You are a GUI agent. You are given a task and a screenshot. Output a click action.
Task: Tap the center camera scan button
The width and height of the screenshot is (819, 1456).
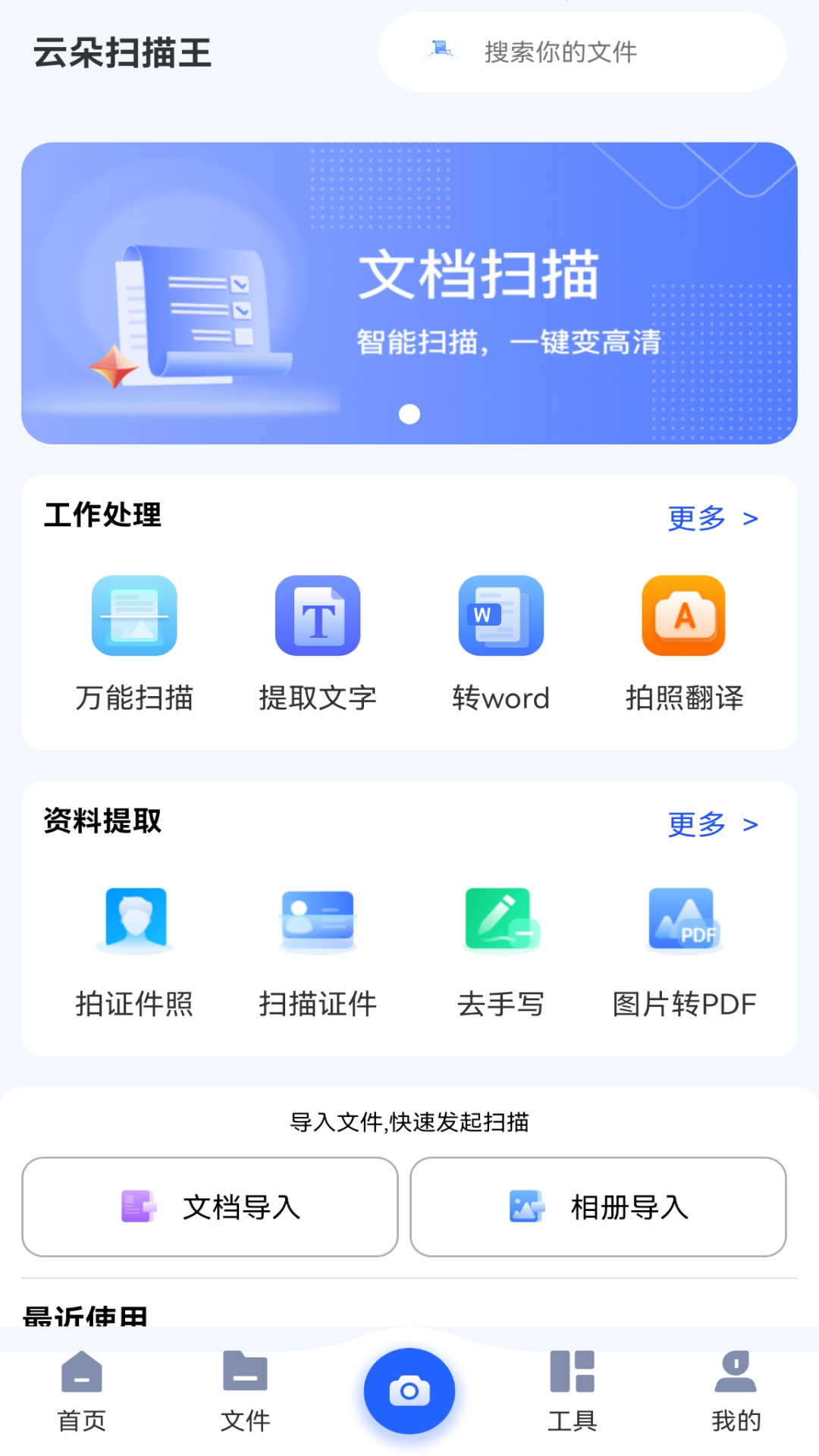(409, 1391)
